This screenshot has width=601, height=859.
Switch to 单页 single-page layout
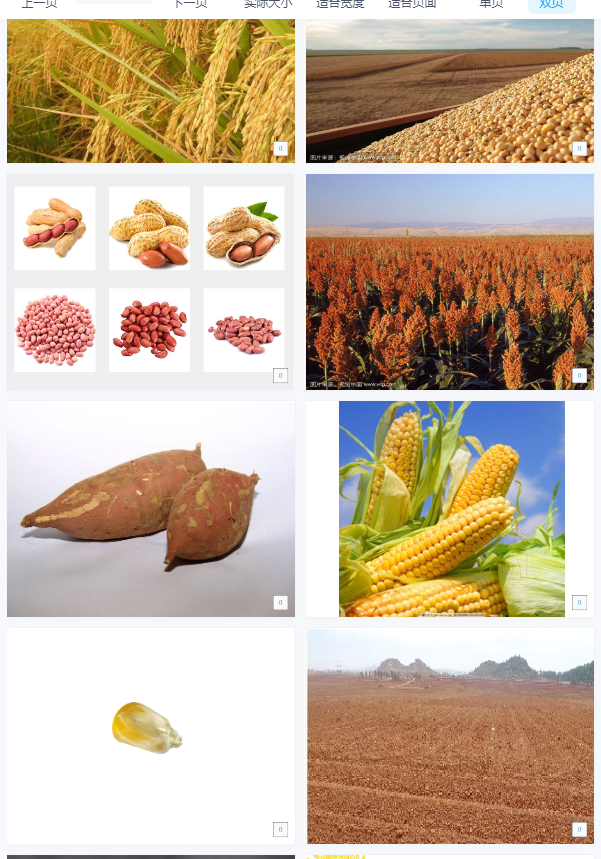(x=491, y=4)
